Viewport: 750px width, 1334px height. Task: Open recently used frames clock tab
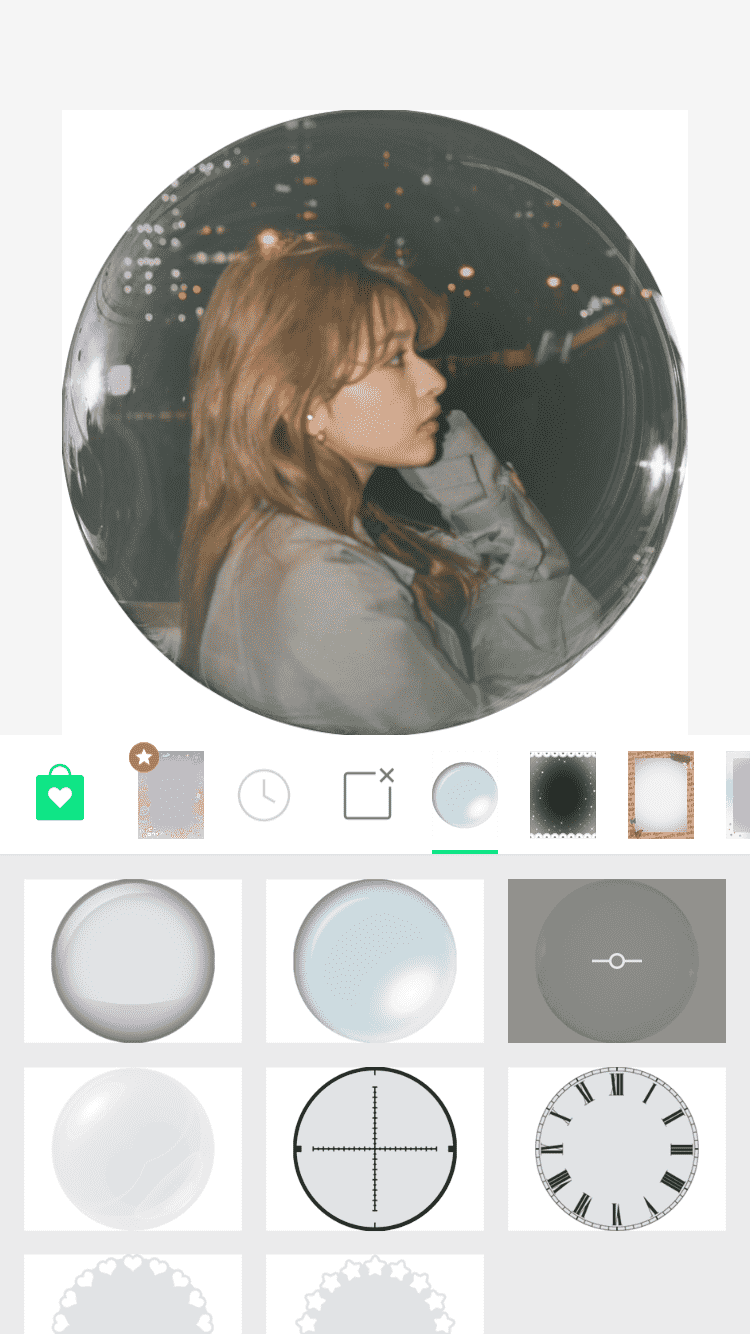(264, 796)
